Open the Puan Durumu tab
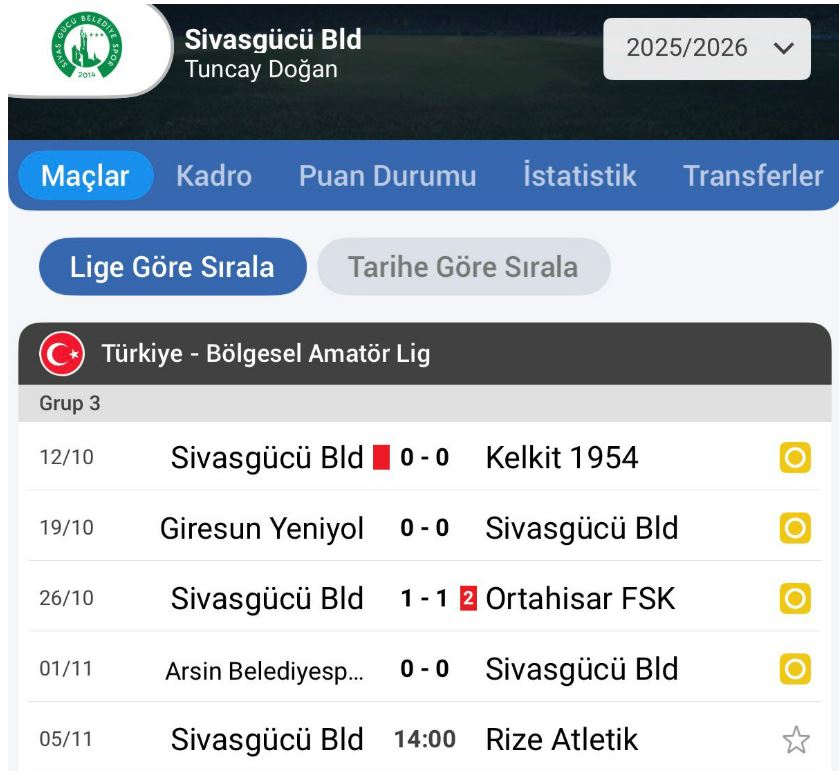 [x=387, y=177]
